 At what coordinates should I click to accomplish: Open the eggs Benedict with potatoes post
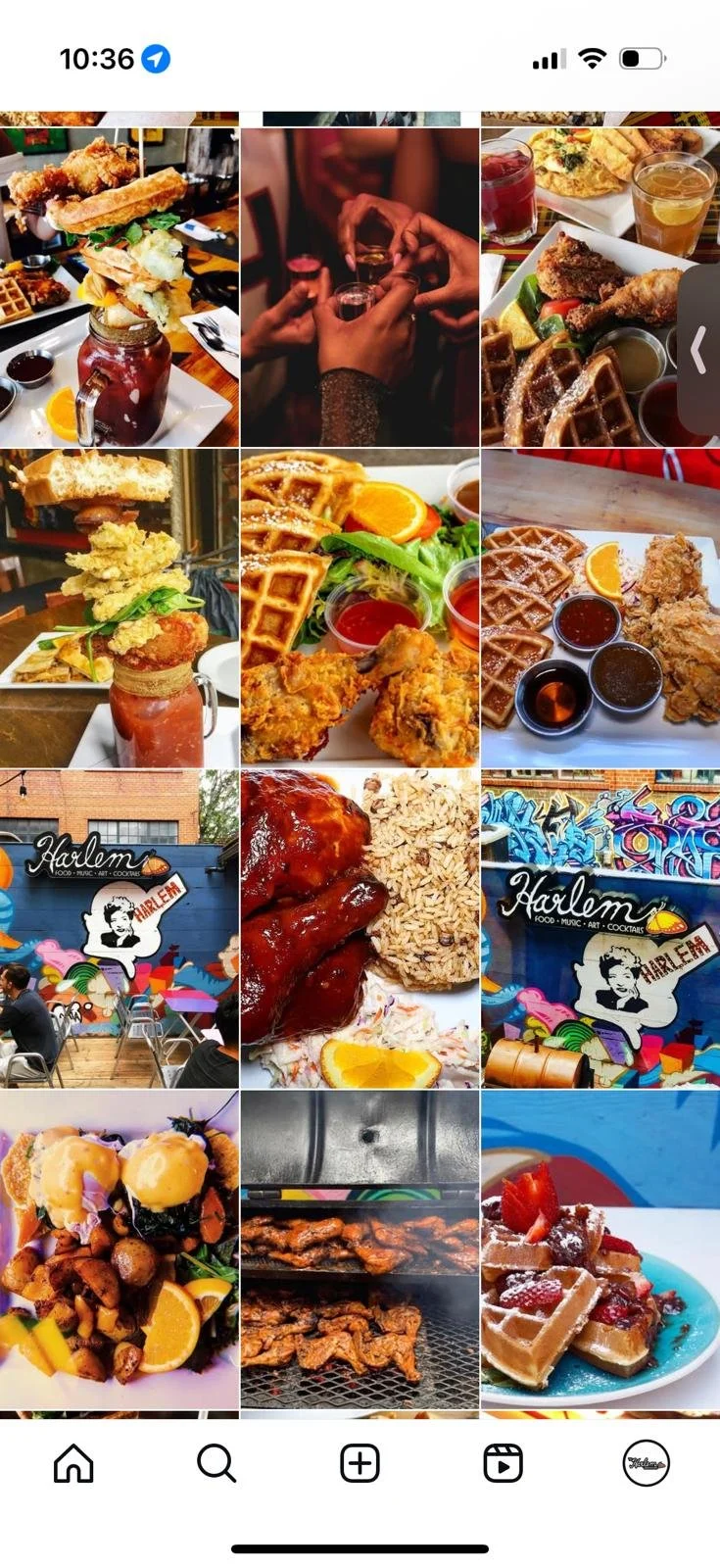point(119,1249)
